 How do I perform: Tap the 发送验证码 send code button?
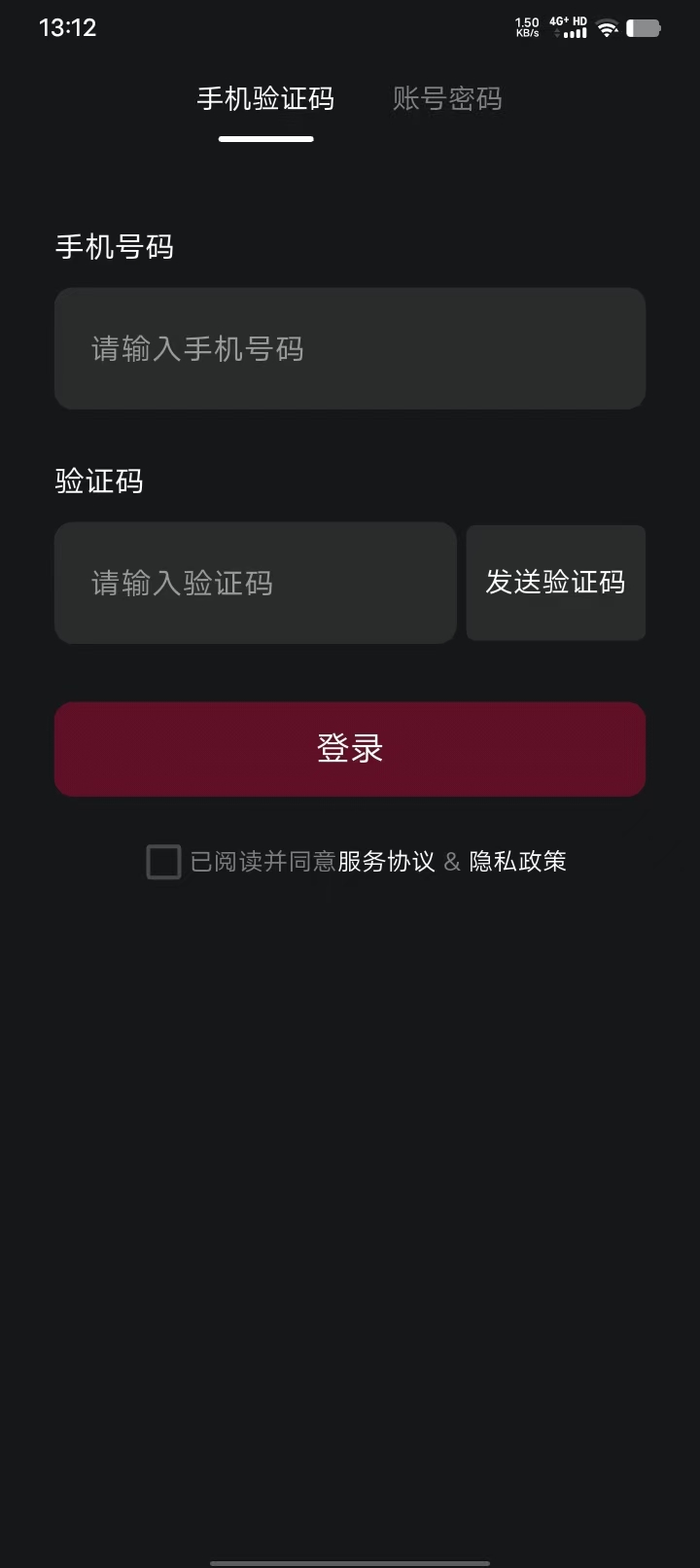click(555, 582)
